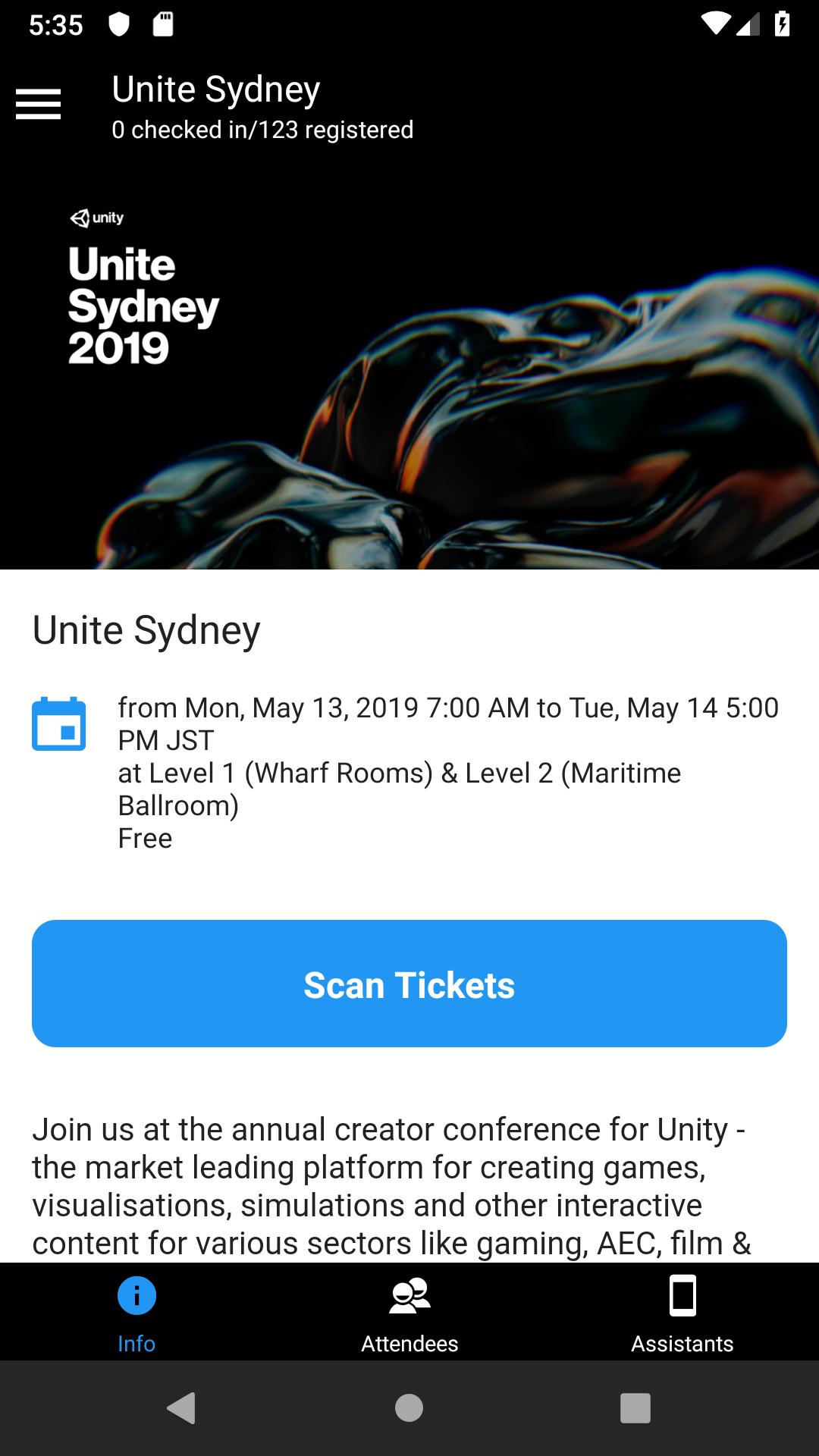Tap the Wi-Fi icon in the status bar
The image size is (819, 1456).
point(716,23)
